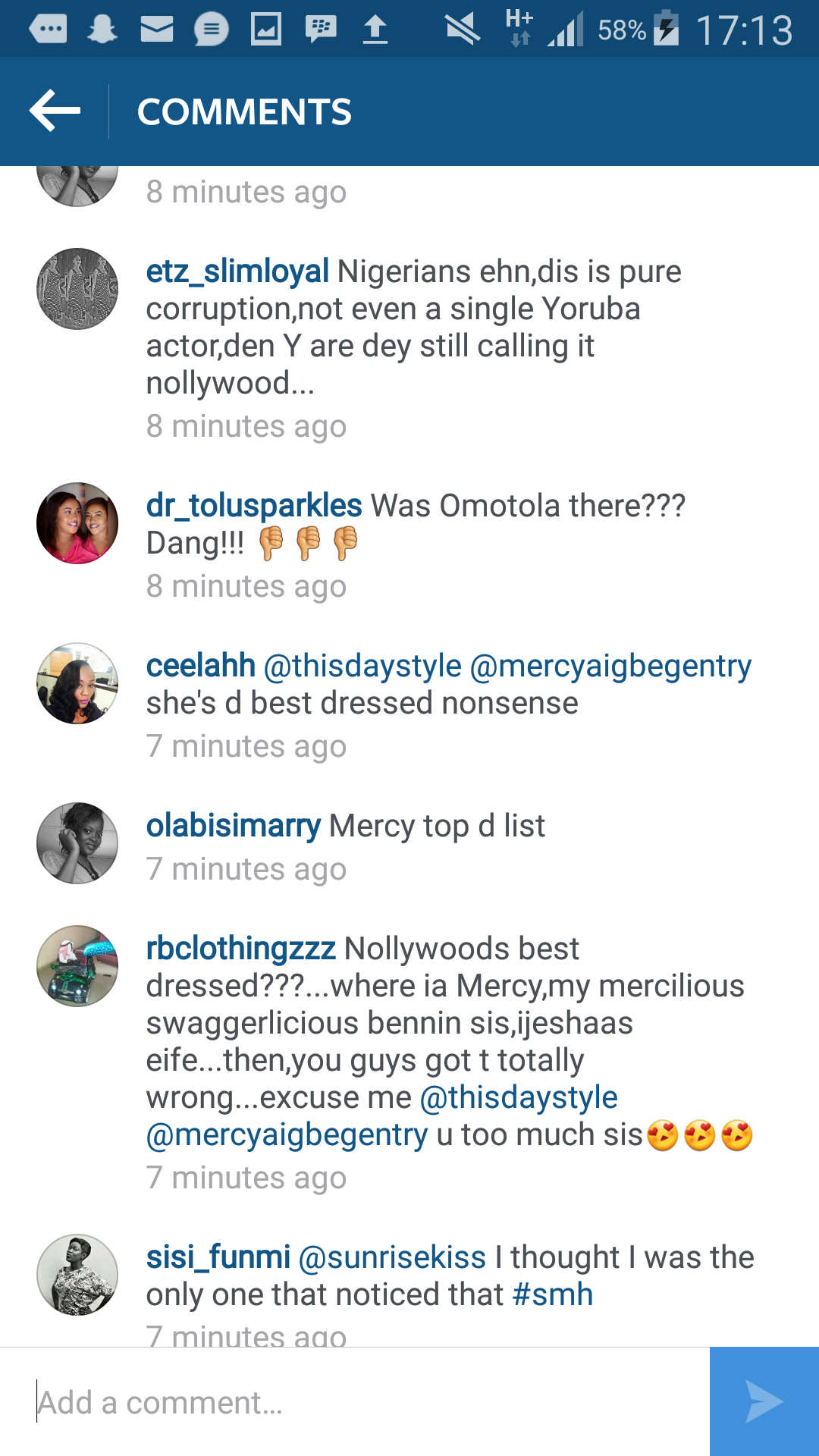Send the comment with the arrow button
Viewport: 819px width, 1456px height.
[764, 1401]
